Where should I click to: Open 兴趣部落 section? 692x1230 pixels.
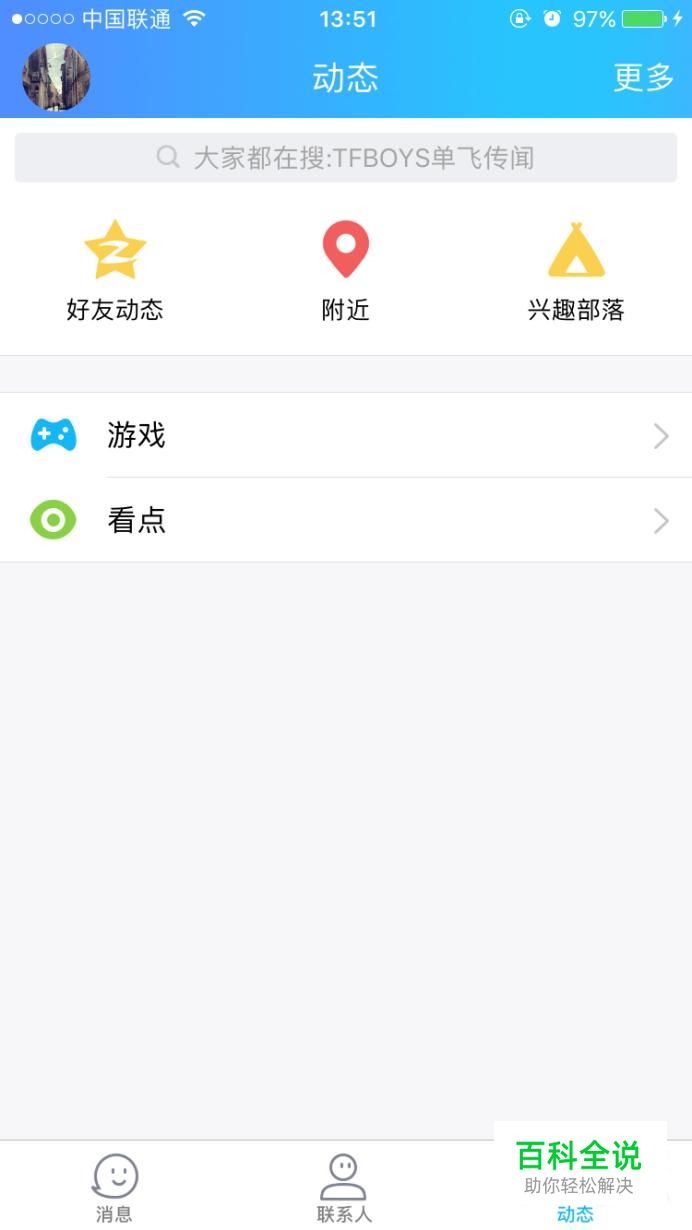tap(576, 271)
